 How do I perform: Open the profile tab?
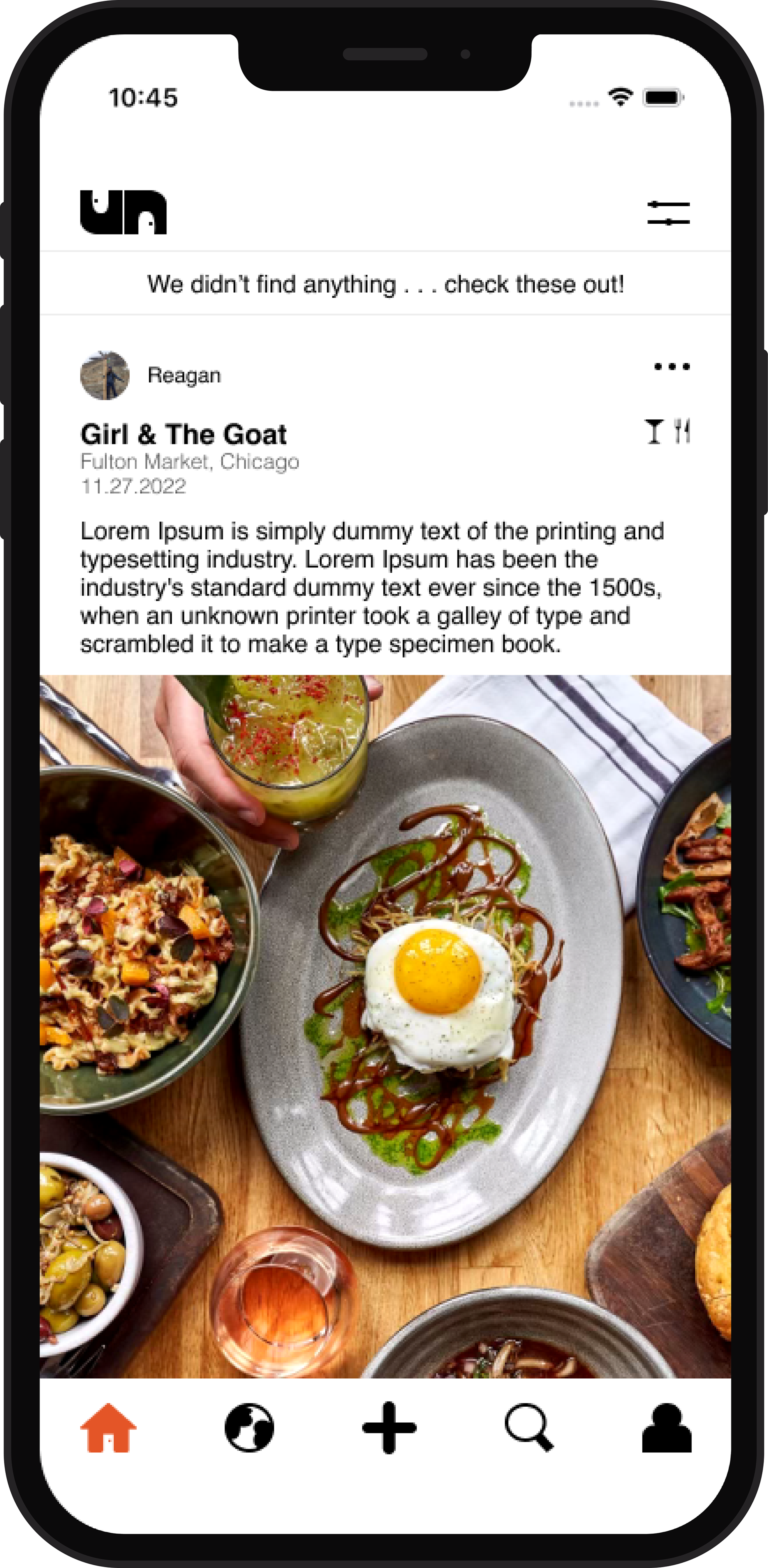tap(667, 1428)
